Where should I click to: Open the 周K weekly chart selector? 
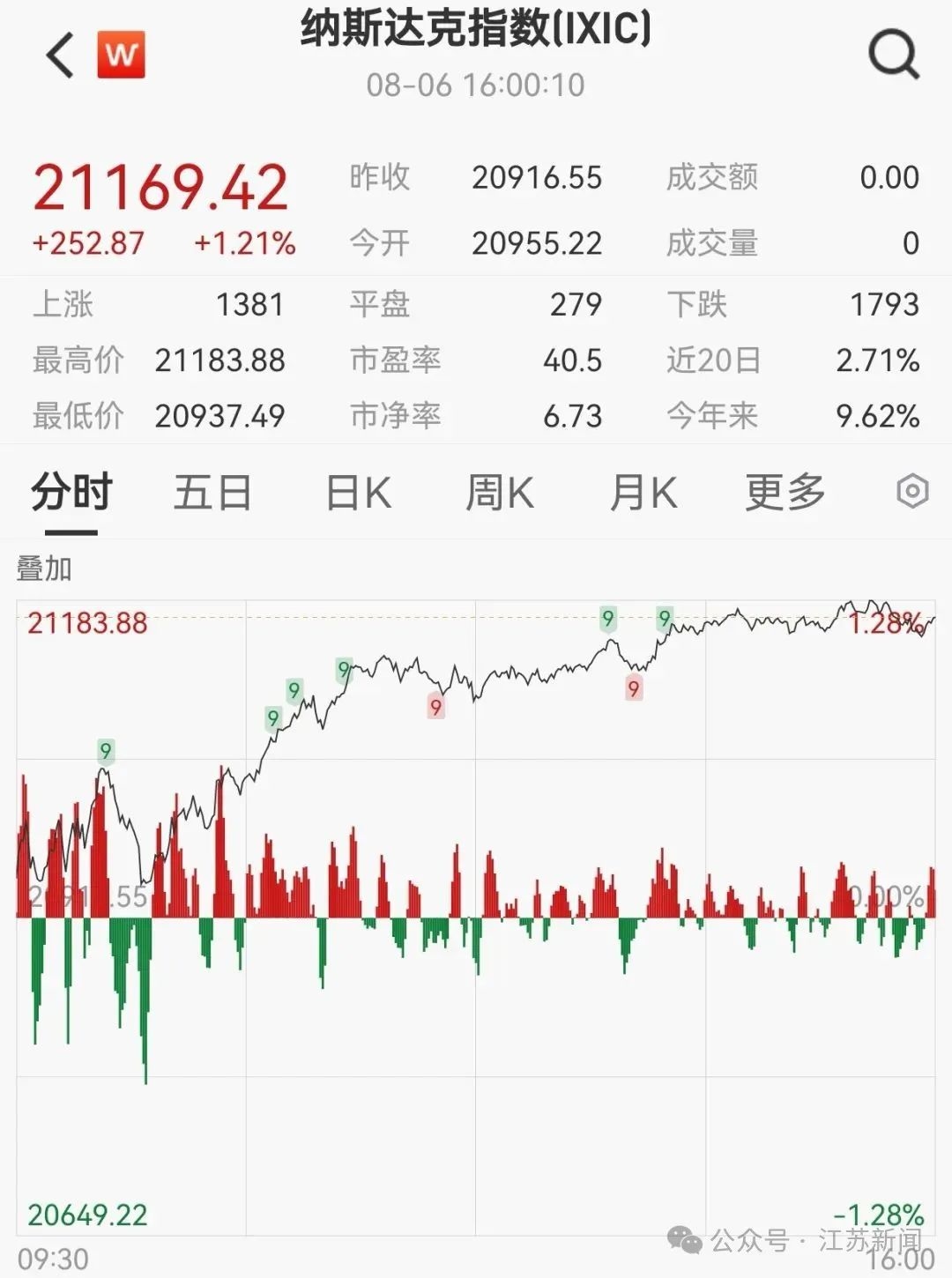pos(499,494)
